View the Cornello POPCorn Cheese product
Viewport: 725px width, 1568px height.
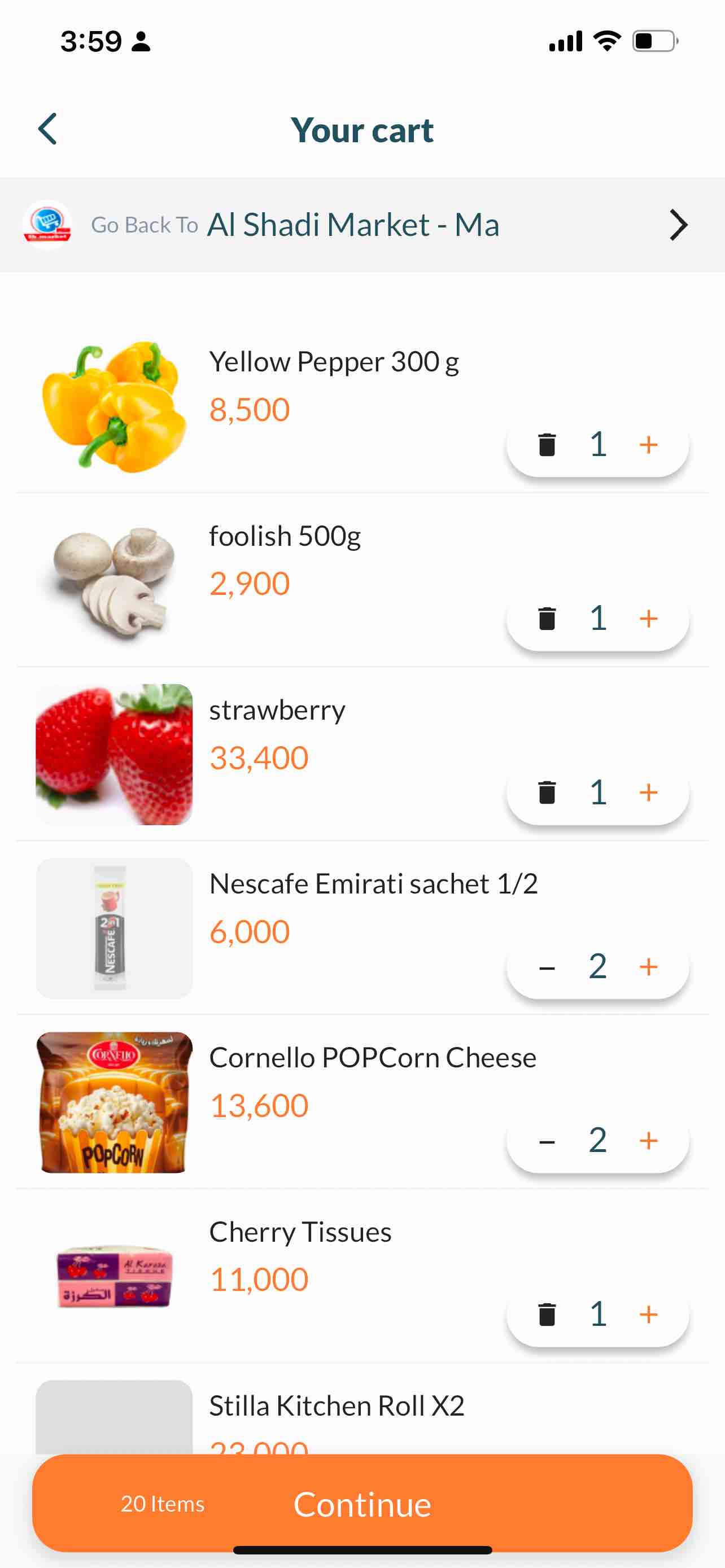tap(115, 1102)
